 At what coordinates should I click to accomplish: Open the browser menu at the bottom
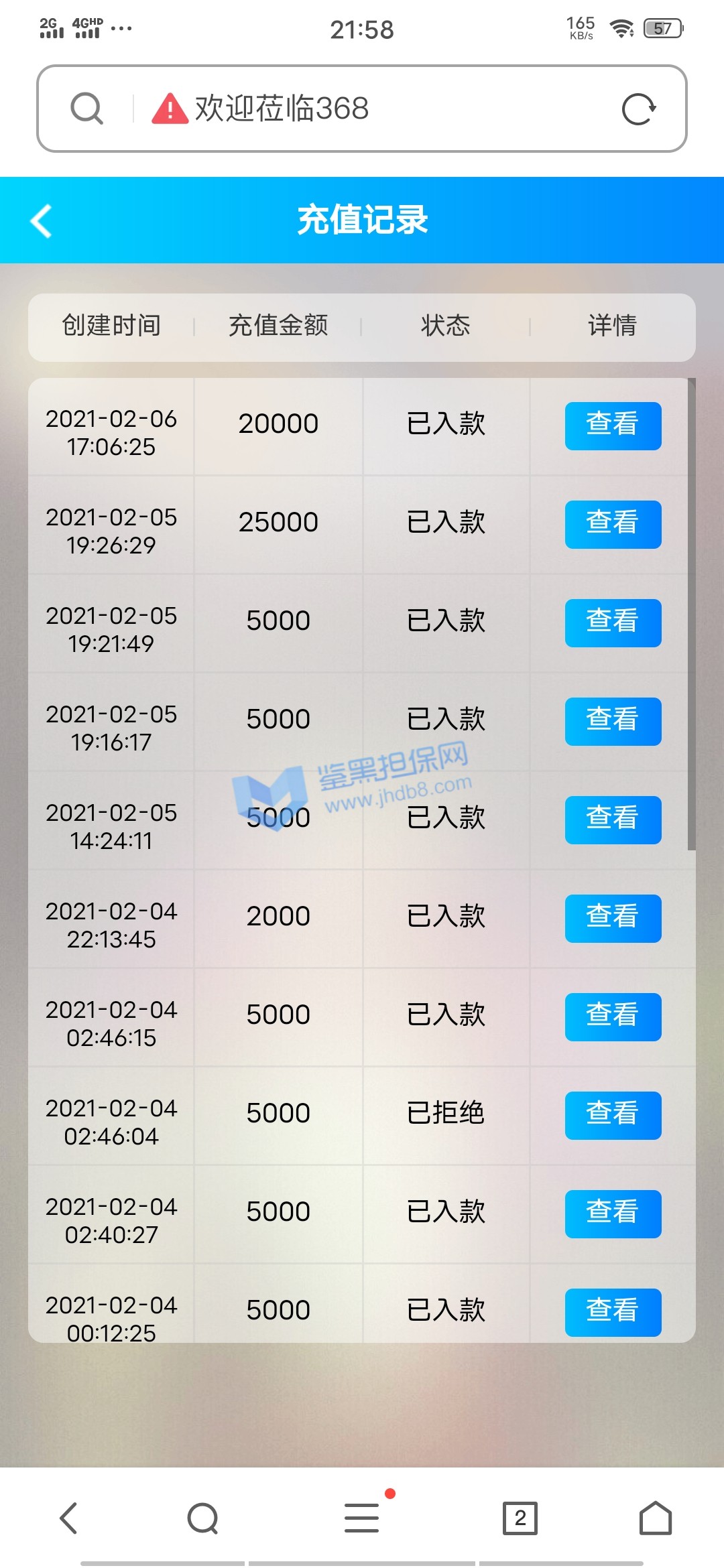click(362, 1518)
